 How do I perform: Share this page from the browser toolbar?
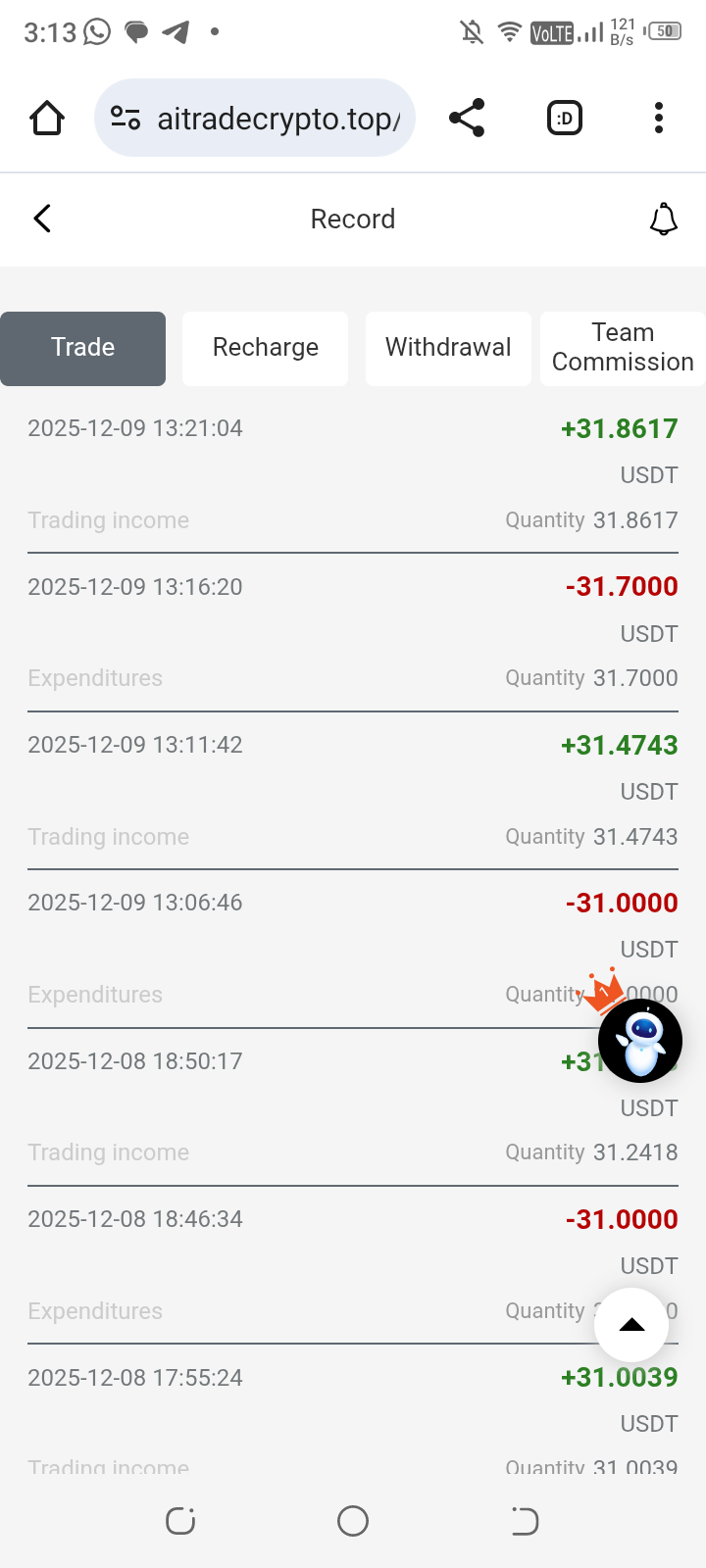click(467, 119)
